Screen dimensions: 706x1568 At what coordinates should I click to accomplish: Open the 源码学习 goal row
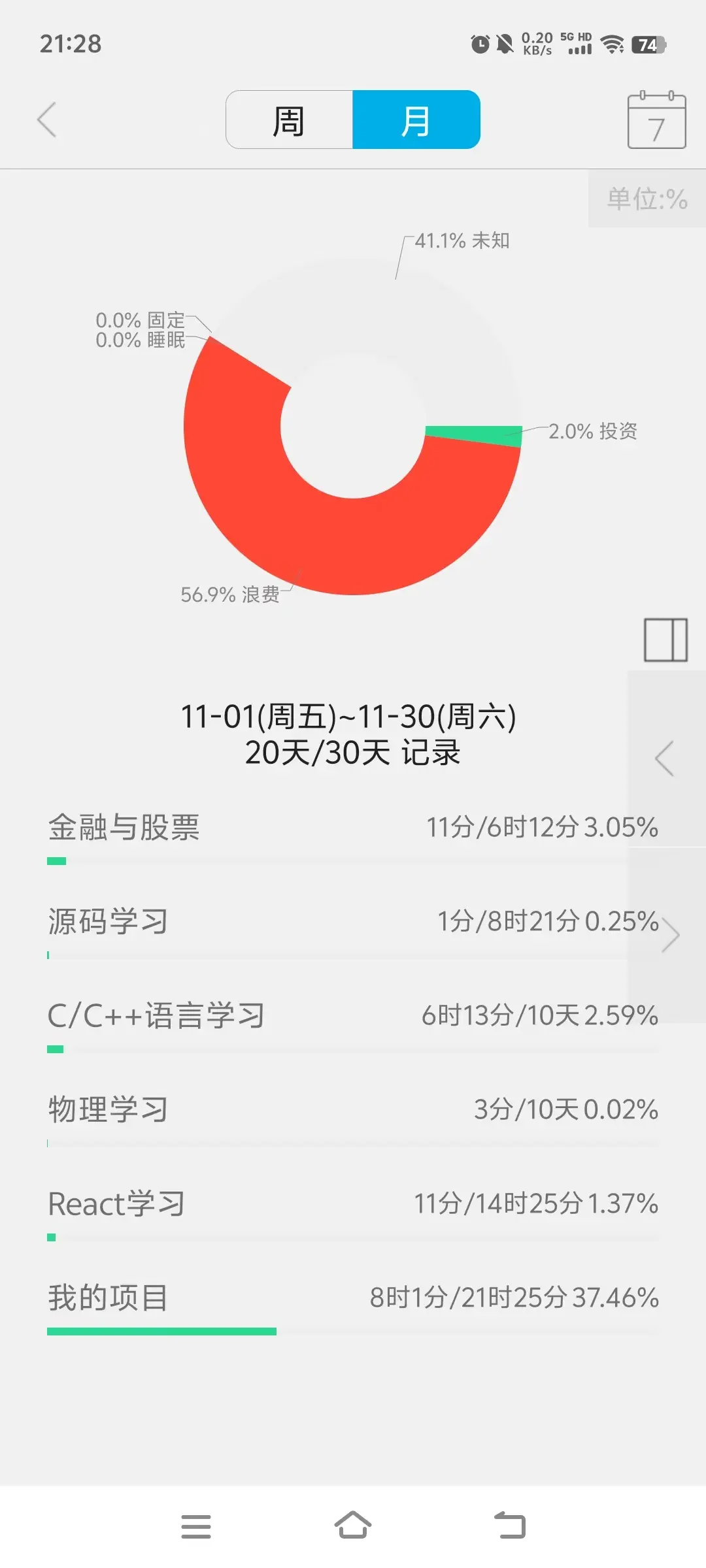pos(353,930)
